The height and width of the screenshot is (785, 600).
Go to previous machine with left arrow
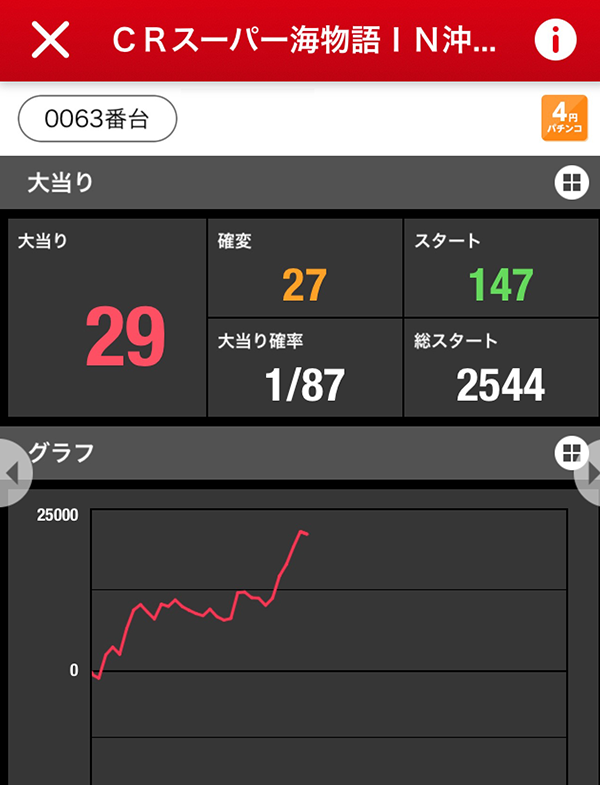11,473
